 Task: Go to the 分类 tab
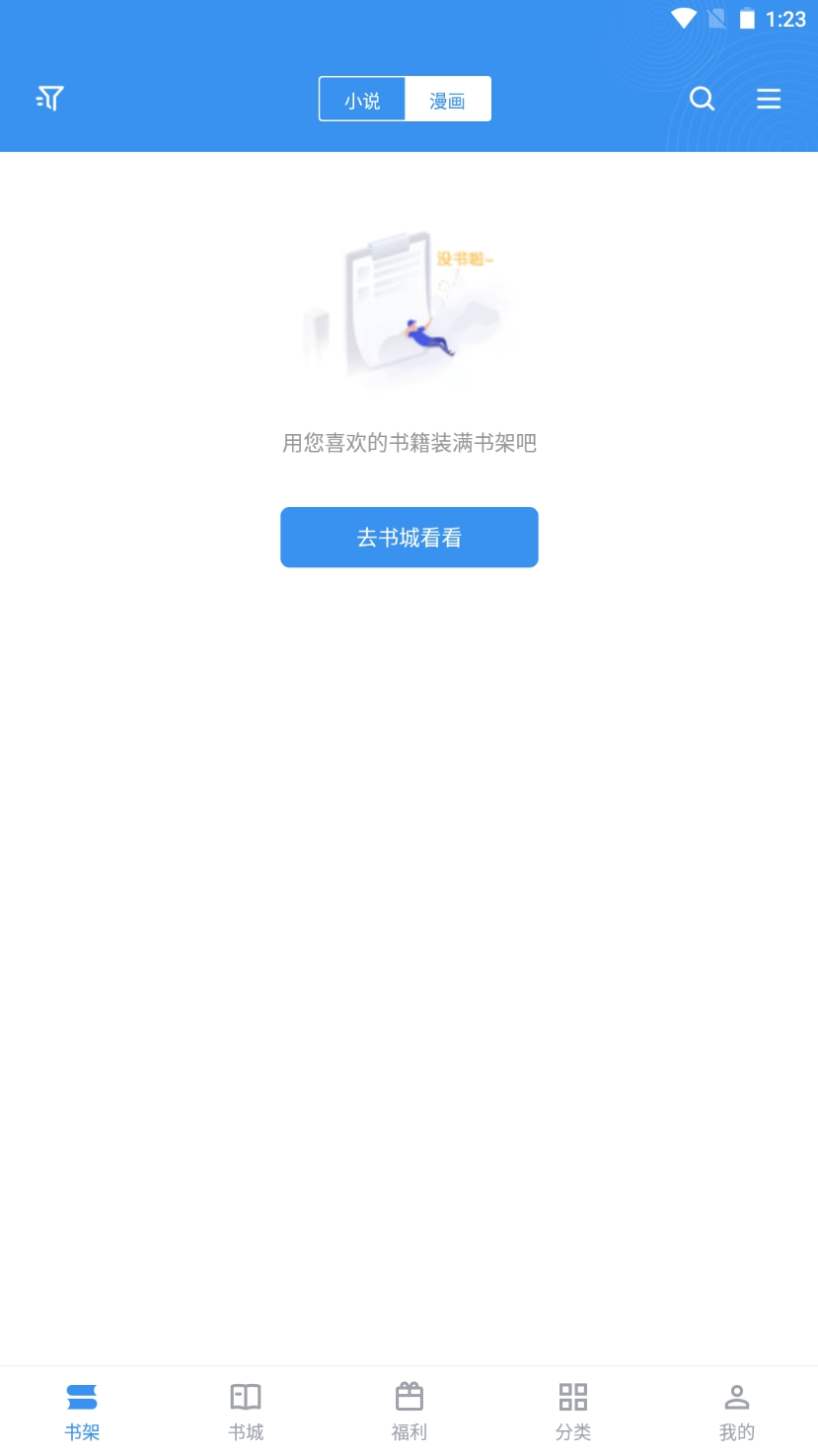tap(573, 1411)
